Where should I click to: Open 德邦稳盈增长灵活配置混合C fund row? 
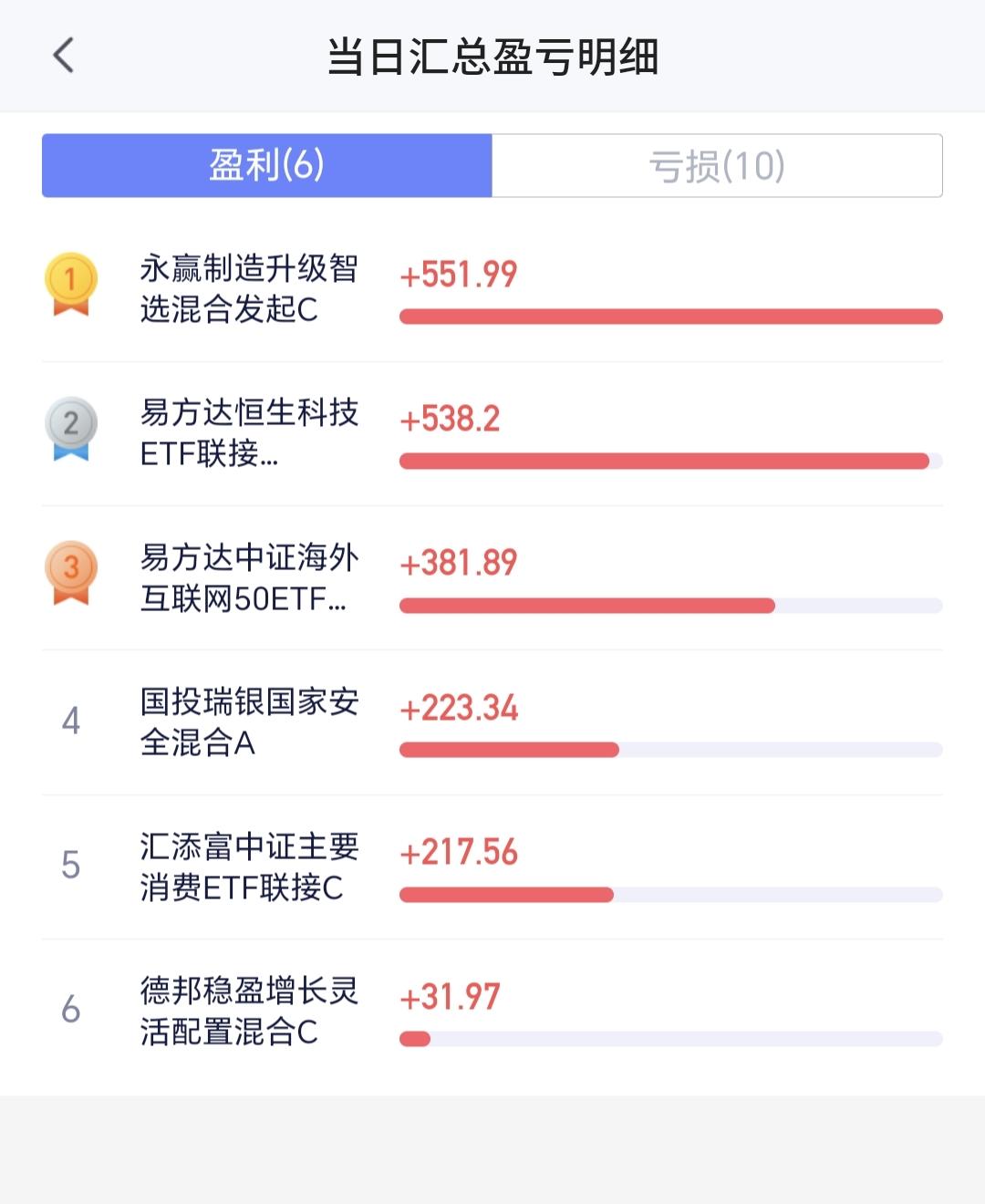pos(493,1011)
